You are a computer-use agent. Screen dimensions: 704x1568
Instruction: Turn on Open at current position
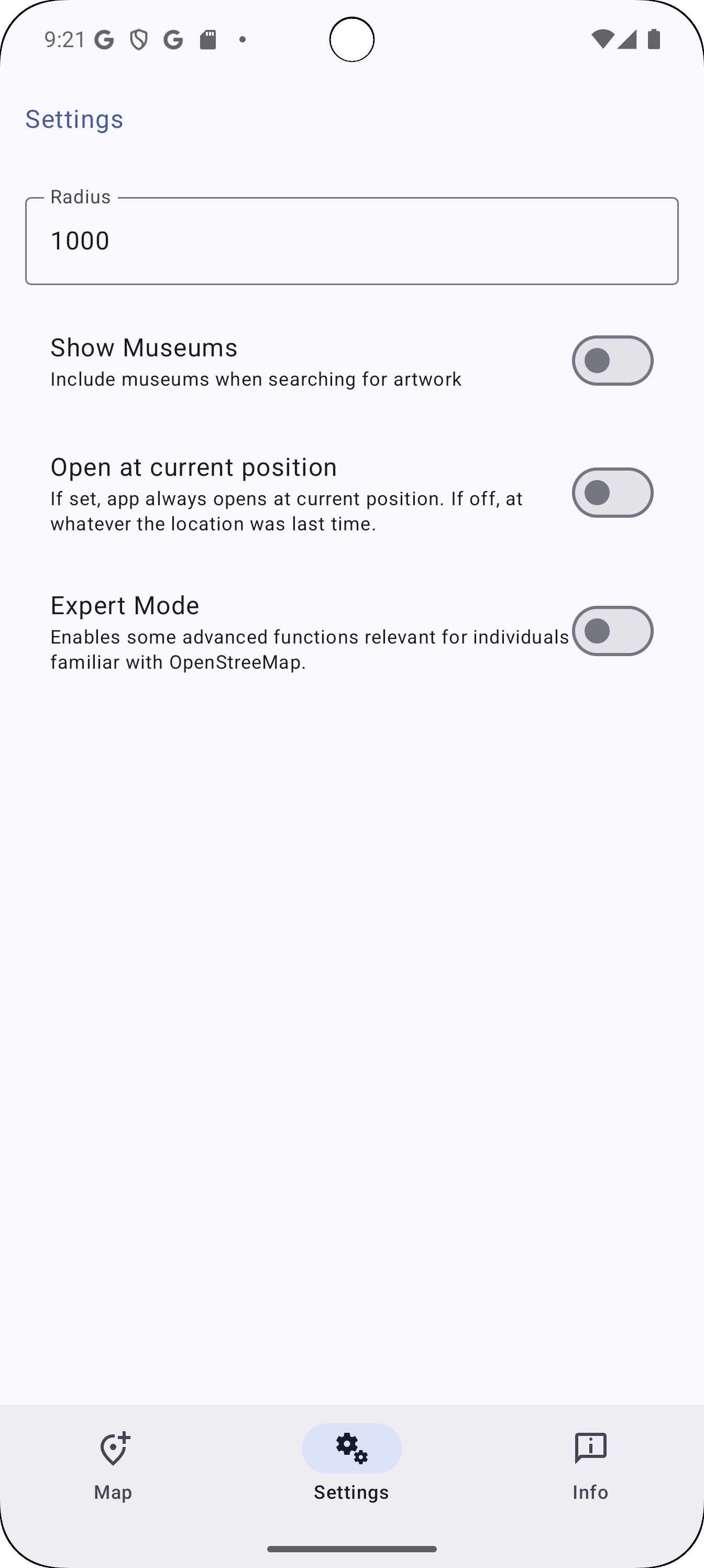pyautogui.click(x=612, y=493)
